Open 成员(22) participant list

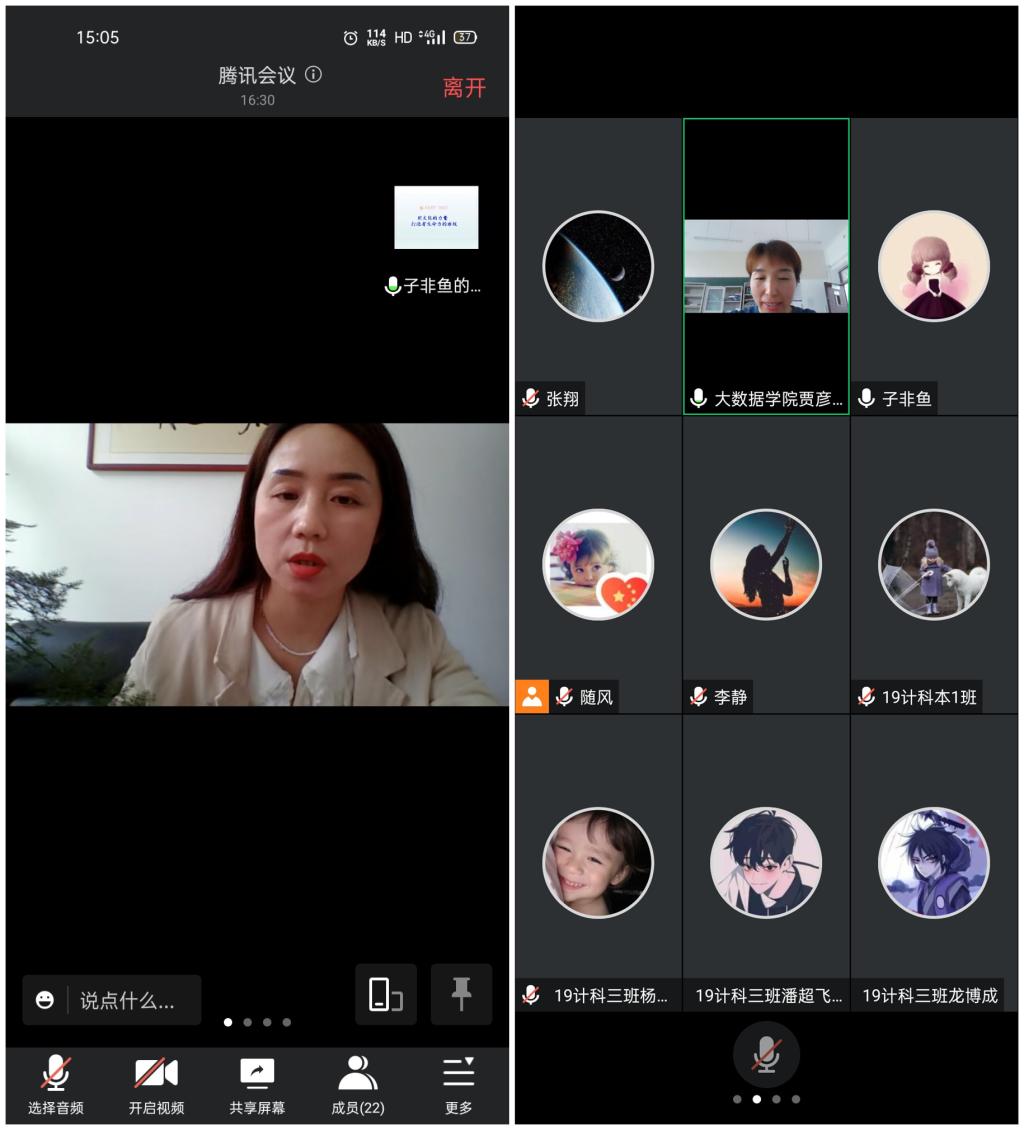point(358,1084)
